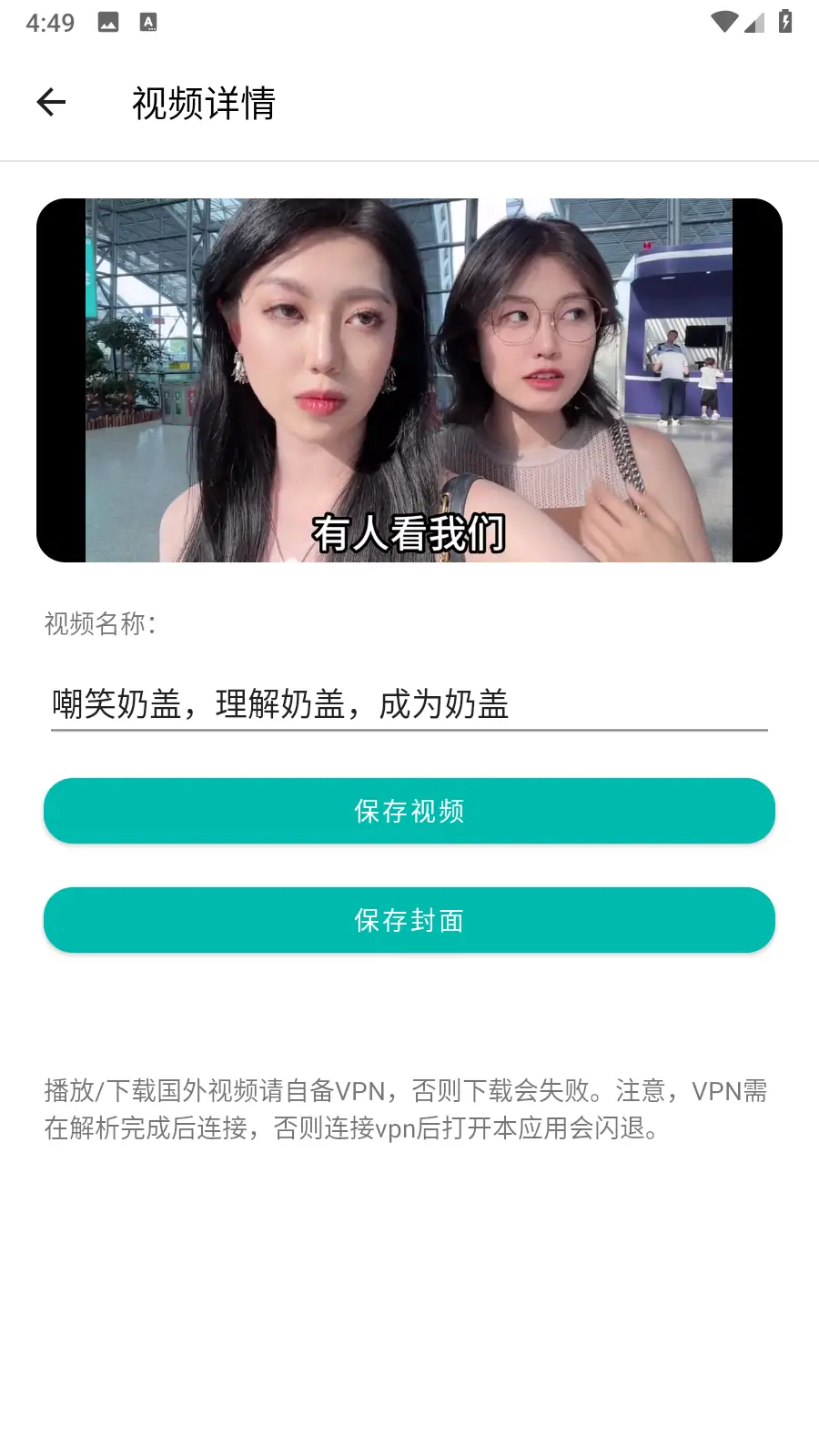This screenshot has height=1456, width=819.
Task: Select the 视频名称 label
Action: [x=100, y=625]
